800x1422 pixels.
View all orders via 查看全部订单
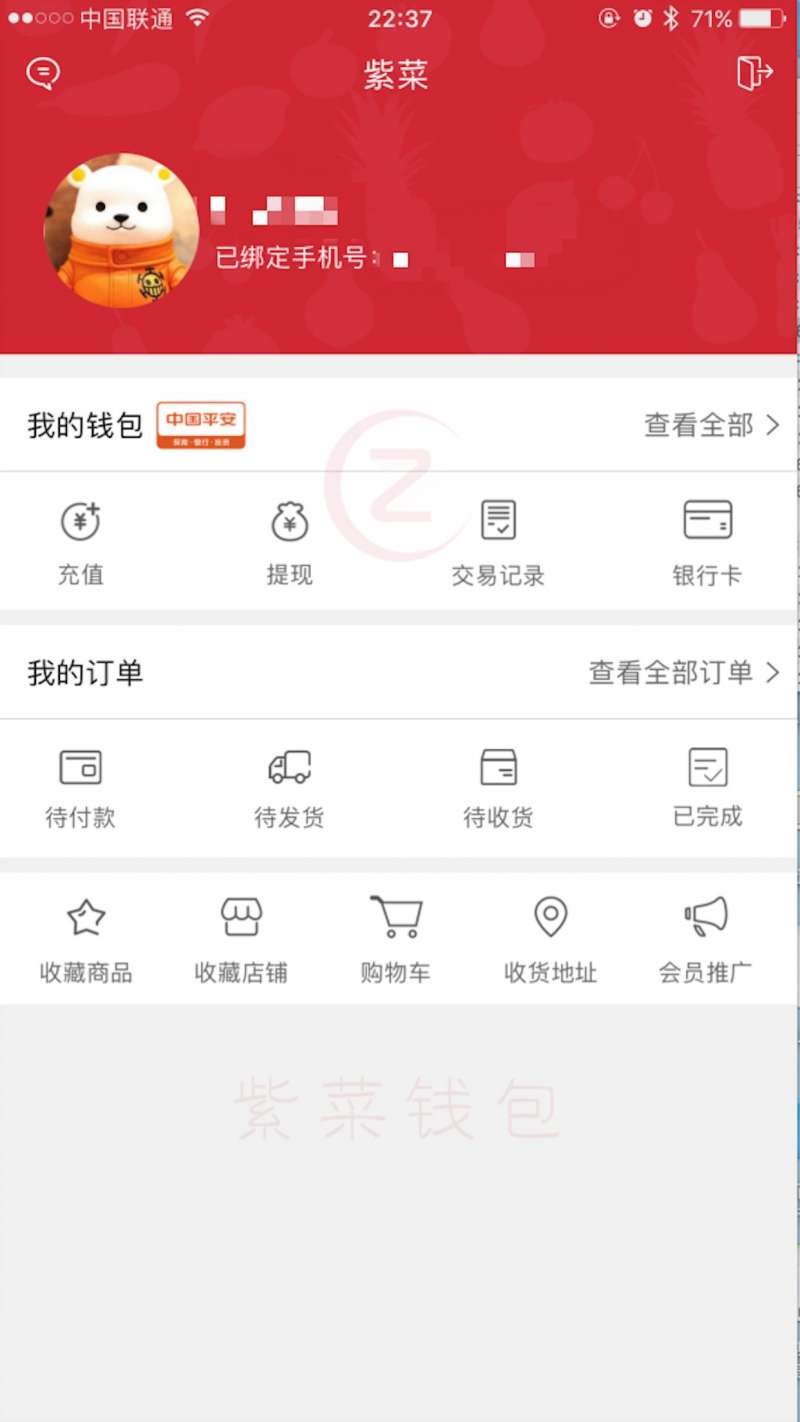coord(684,673)
